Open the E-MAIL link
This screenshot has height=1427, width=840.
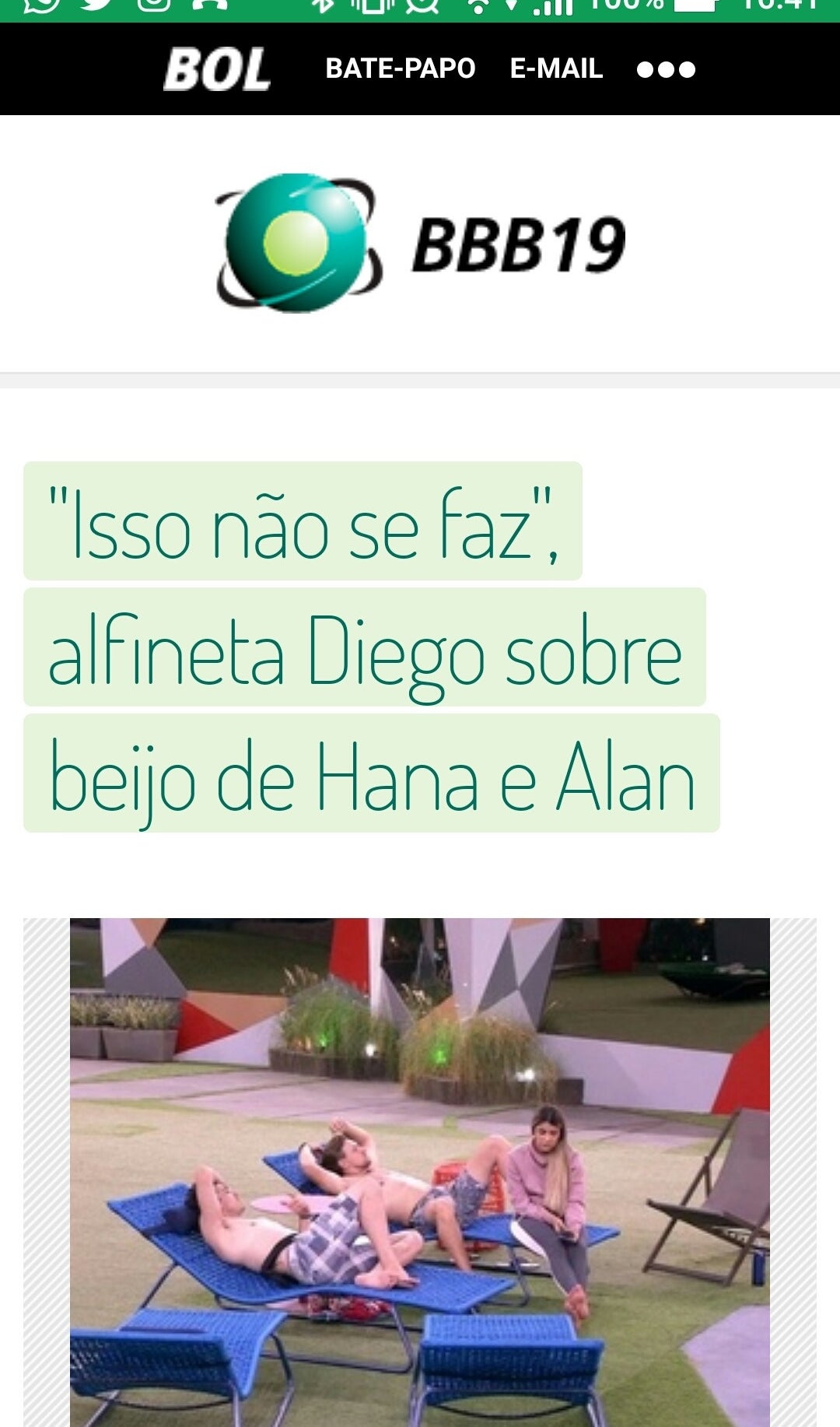556,68
